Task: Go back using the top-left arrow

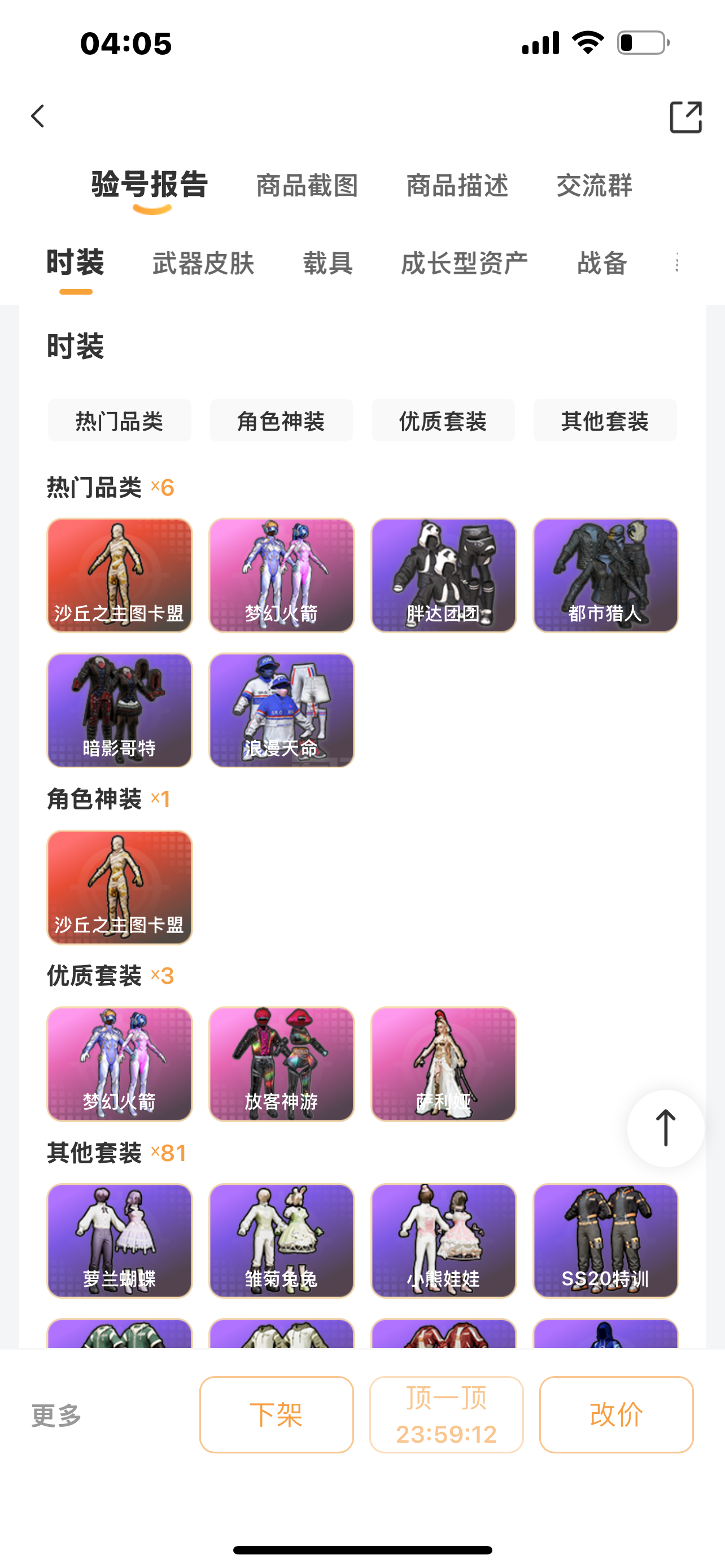Action: click(x=38, y=116)
